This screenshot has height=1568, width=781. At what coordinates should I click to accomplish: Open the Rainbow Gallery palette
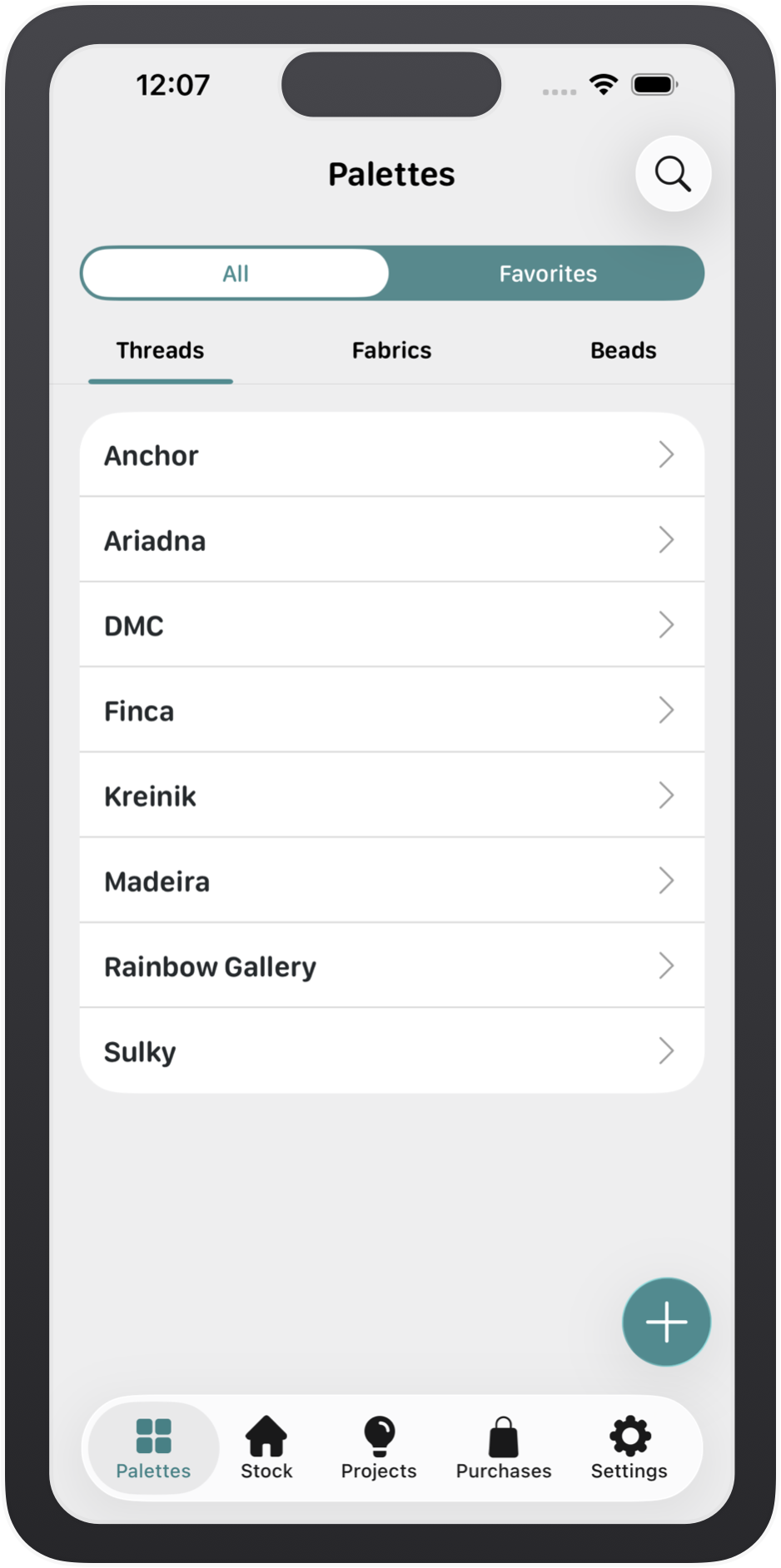pyautogui.click(x=391, y=967)
